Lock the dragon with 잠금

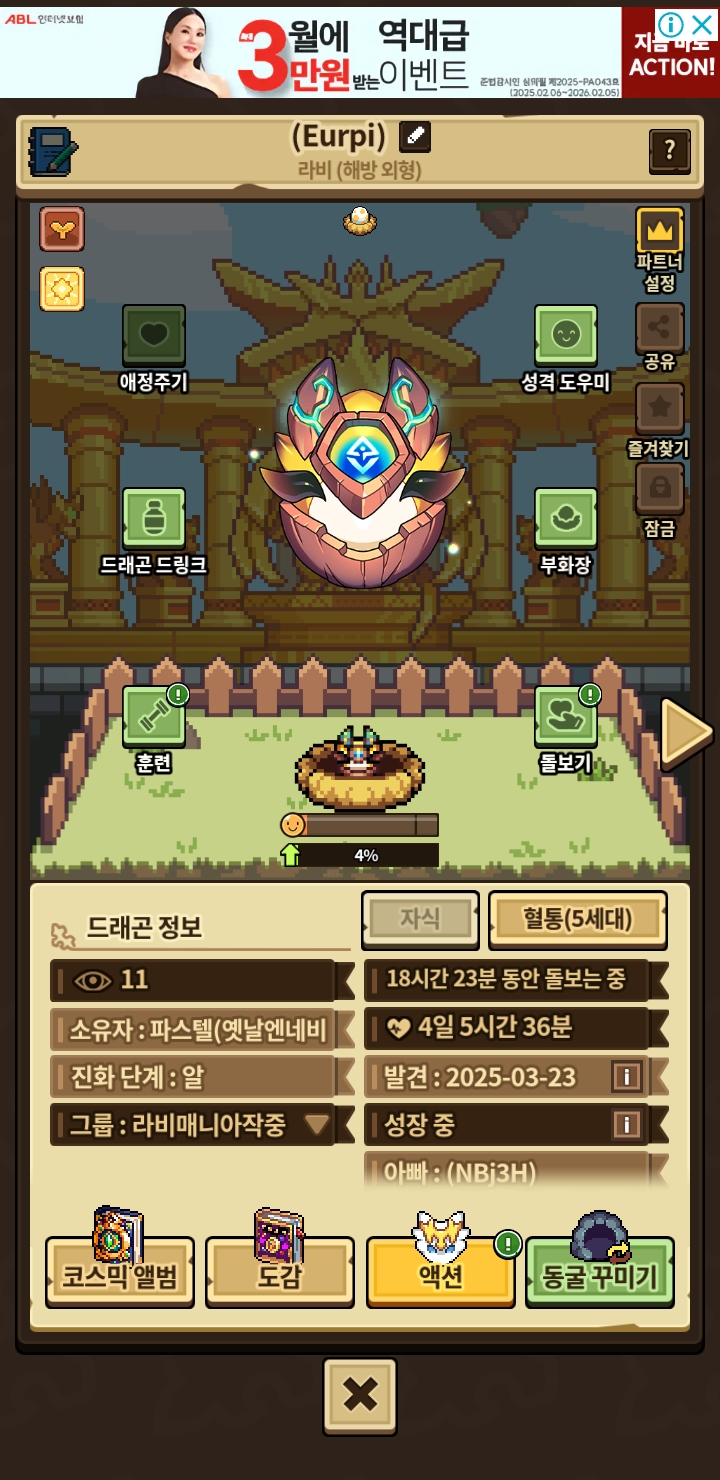pos(660,488)
